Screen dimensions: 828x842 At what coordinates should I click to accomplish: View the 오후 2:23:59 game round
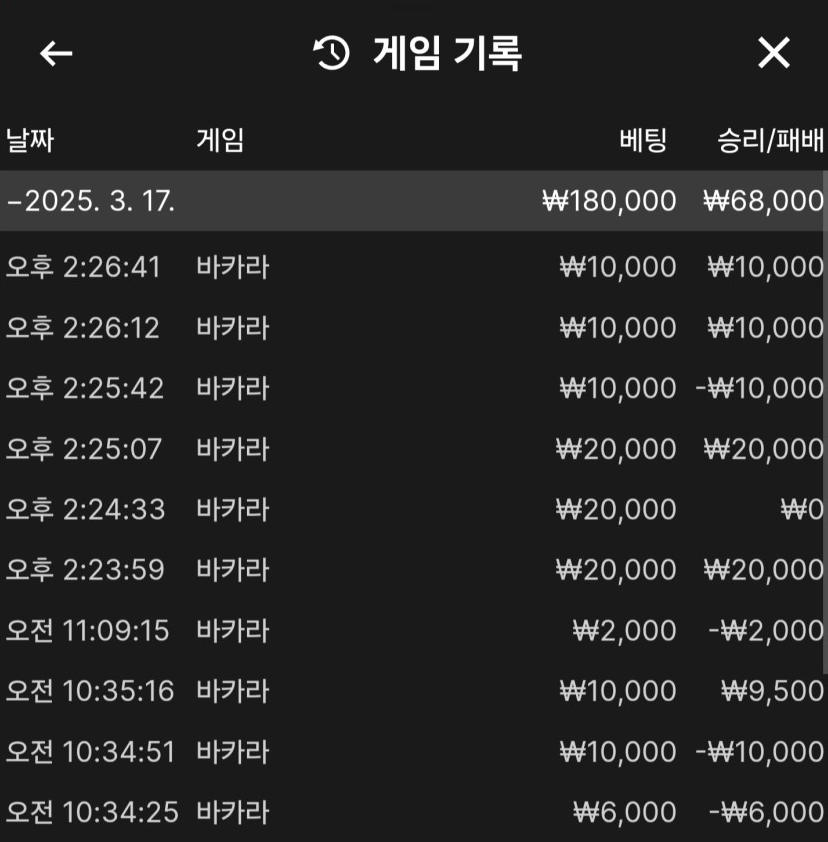tap(232, 570)
